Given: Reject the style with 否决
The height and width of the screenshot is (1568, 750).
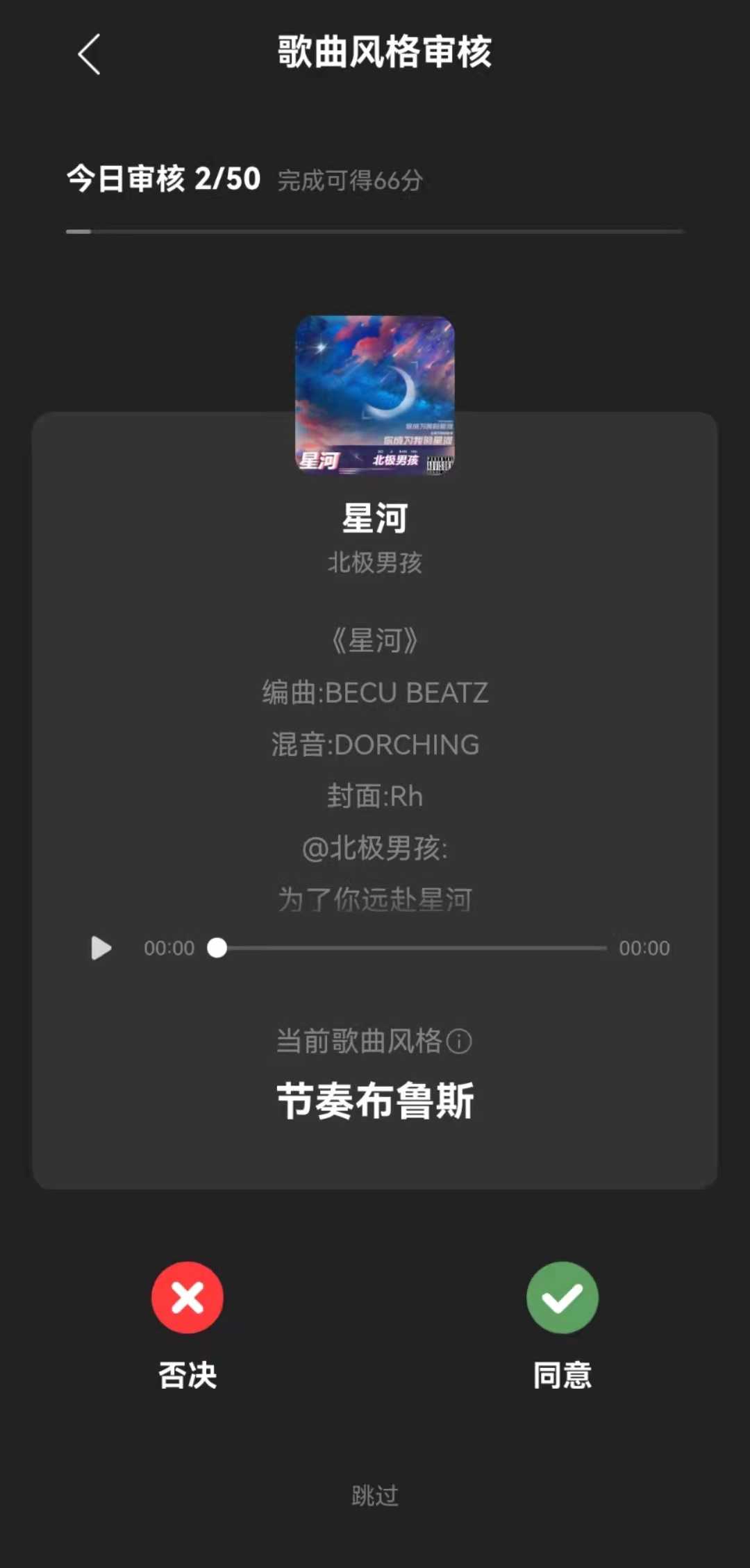Looking at the screenshot, I should click(187, 1298).
